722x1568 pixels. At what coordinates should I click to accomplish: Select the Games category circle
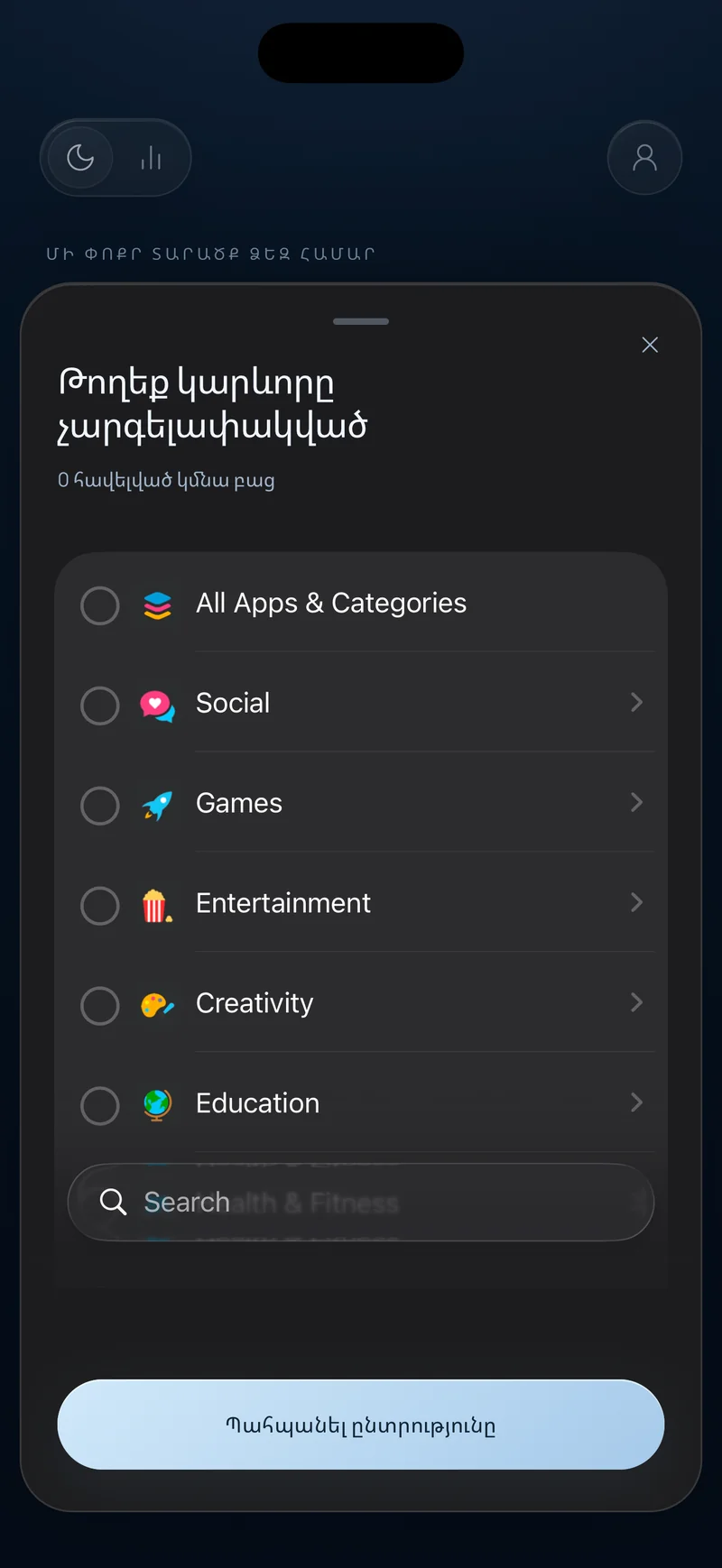click(100, 806)
